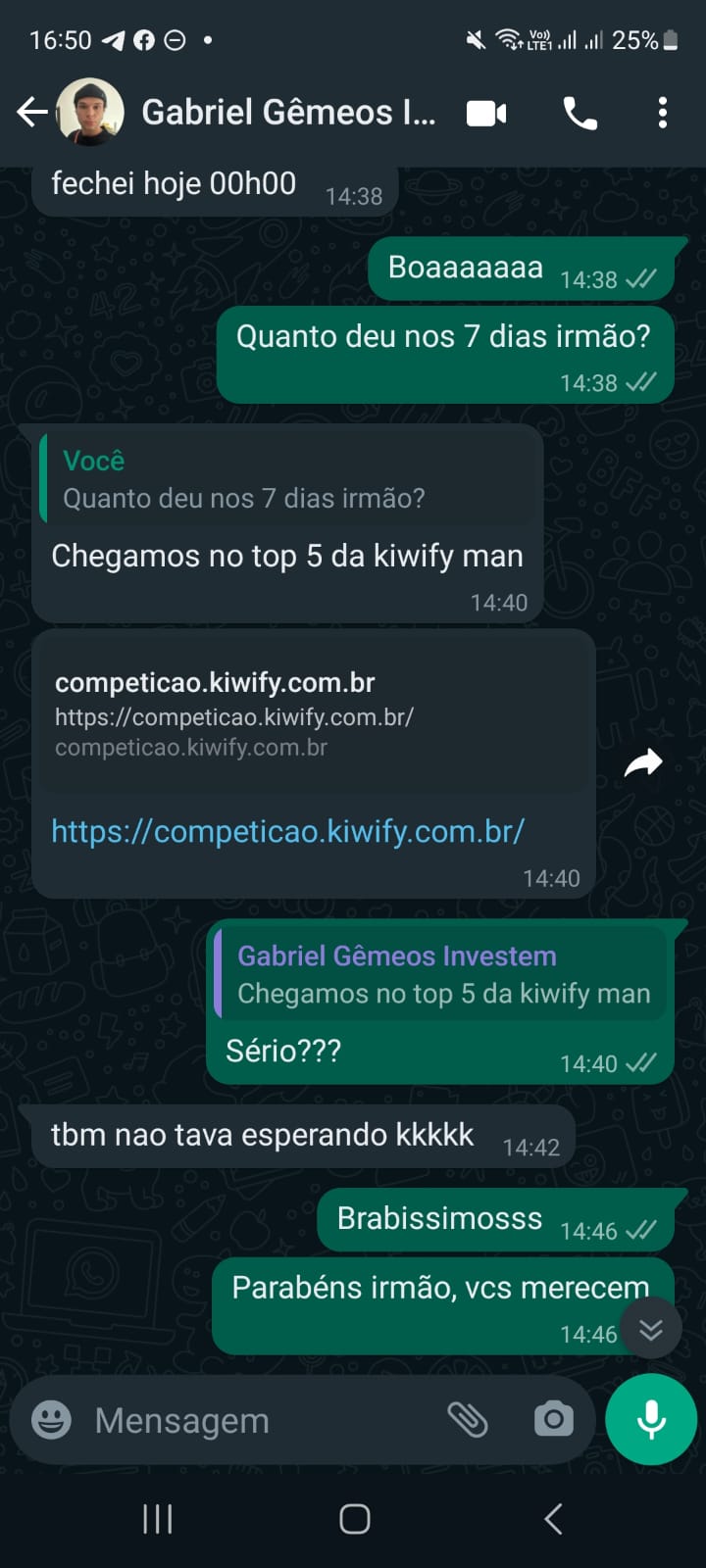Image resolution: width=706 pixels, height=1568 pixels.
Task: Go to the home screen
Action: 354,1519
